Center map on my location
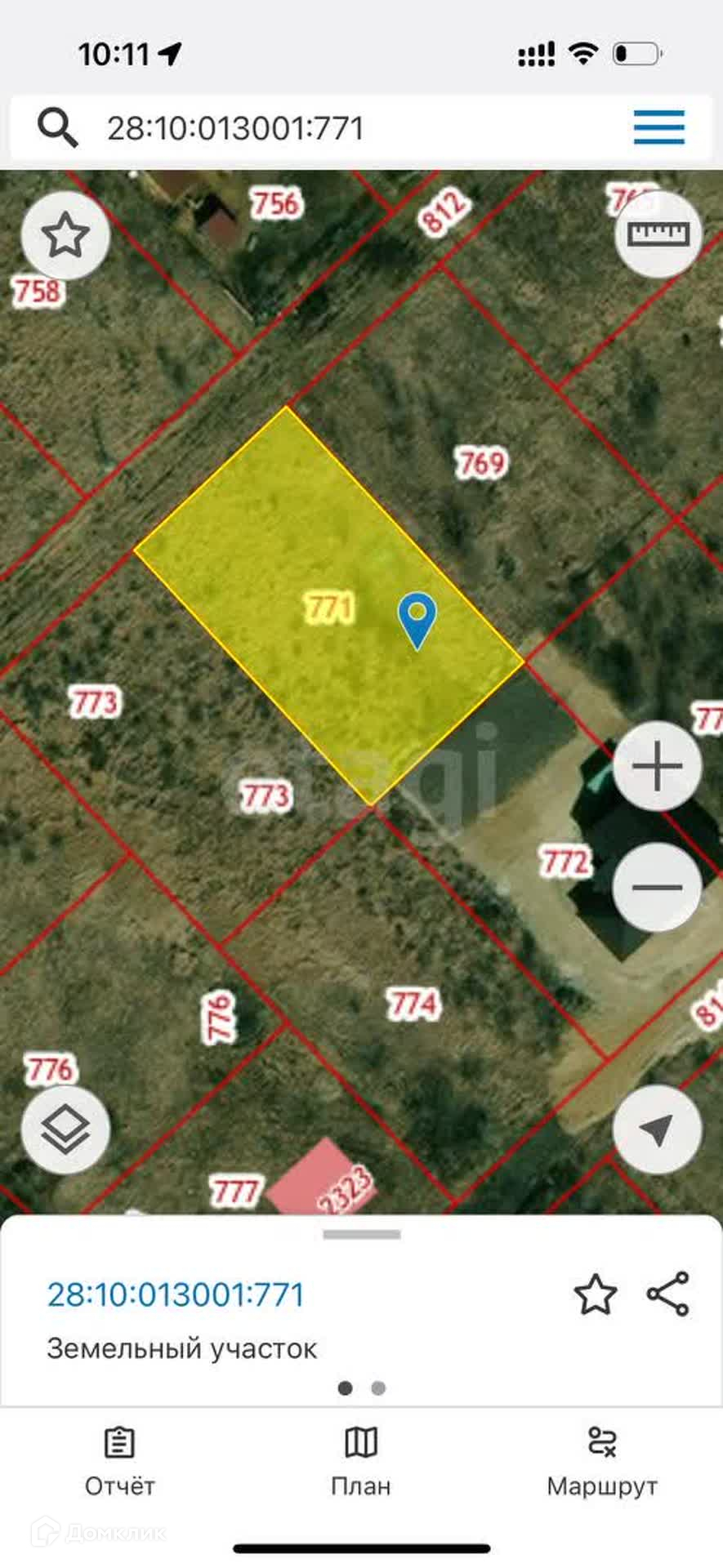The width and height of the screenshot is (723, 1568). (x=657, y=1129)
